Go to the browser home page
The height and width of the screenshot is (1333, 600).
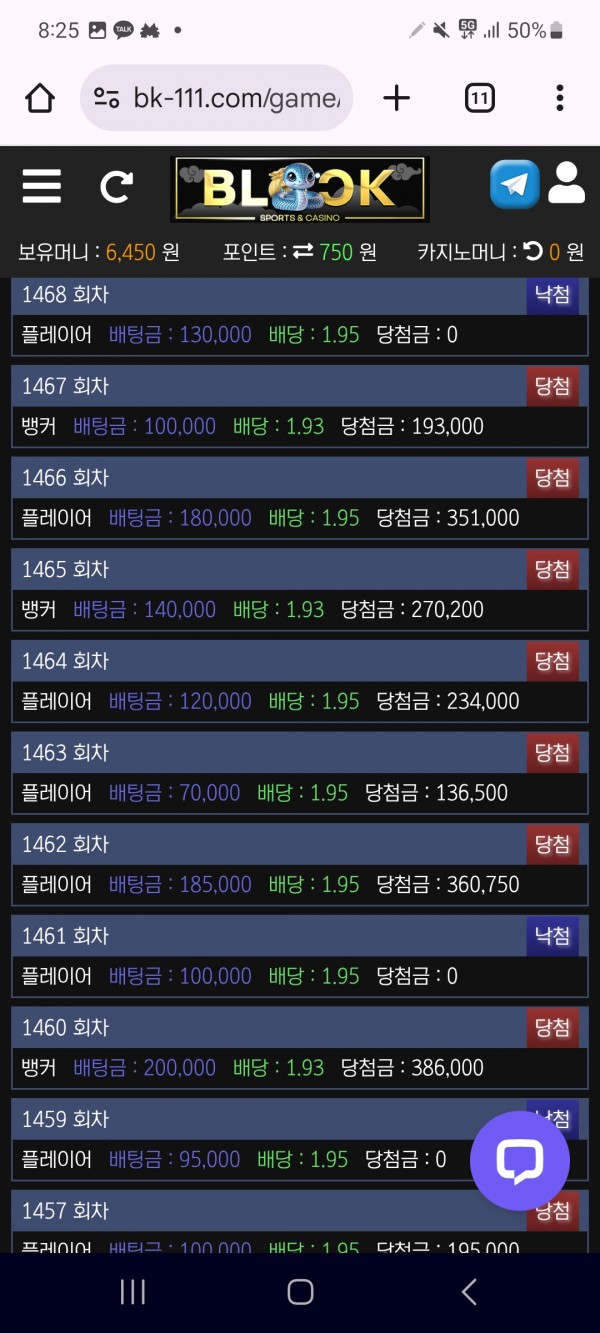pos(40,98)
